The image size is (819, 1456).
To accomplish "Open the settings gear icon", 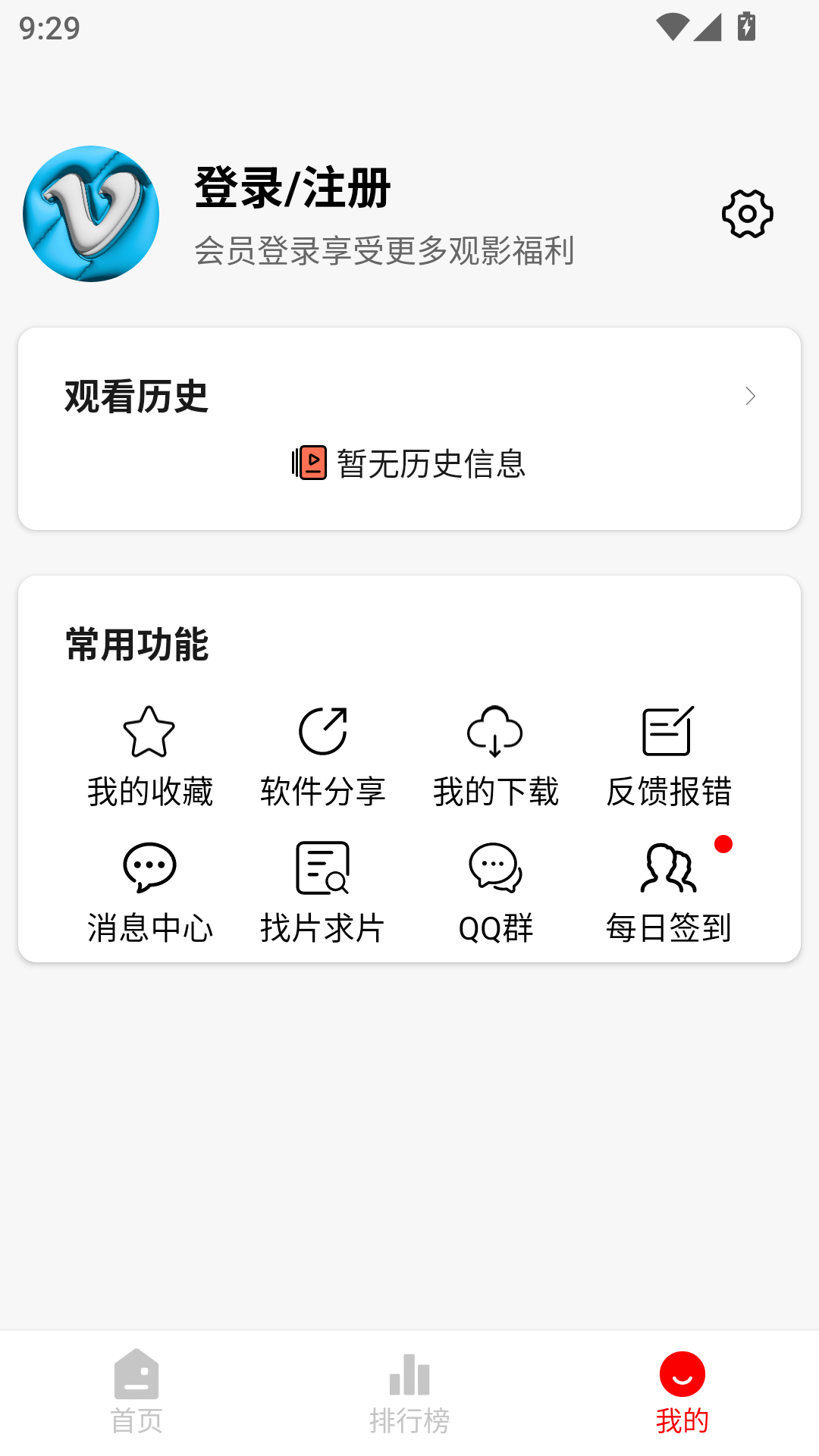I will [x=747, y=214].
